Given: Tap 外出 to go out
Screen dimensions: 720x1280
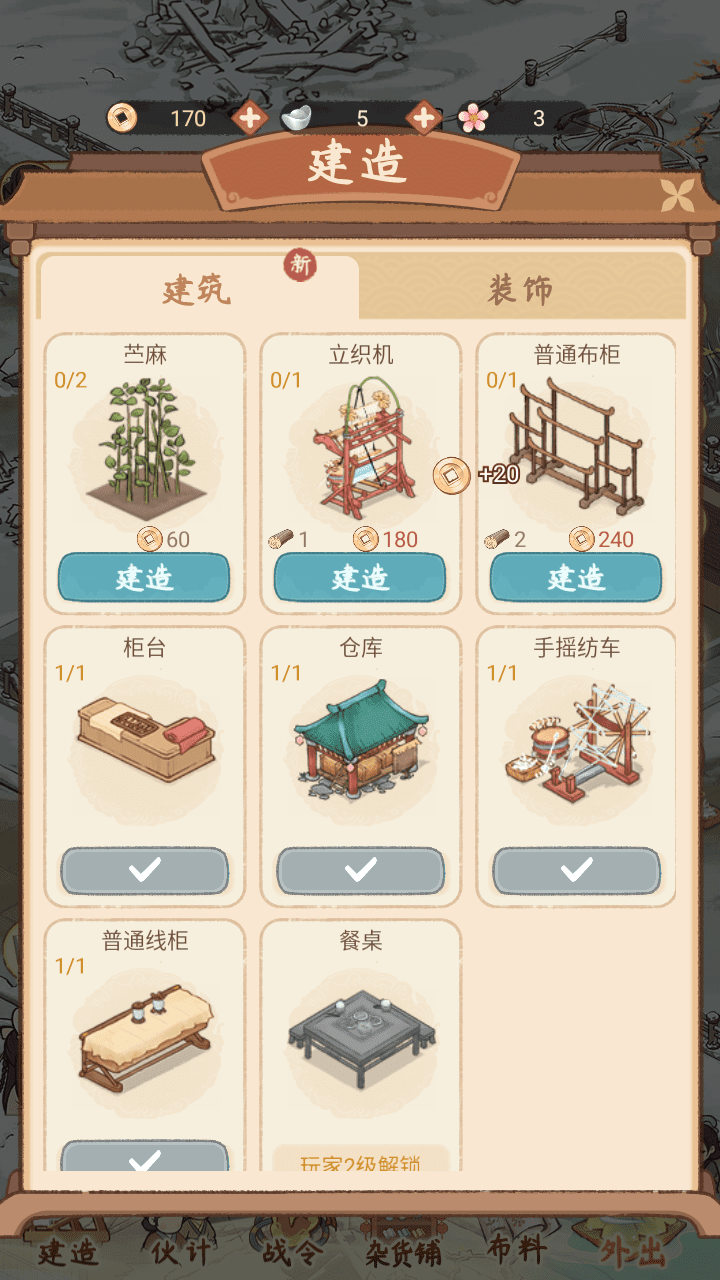Looking at the screenshot, I should click(x=633, y=1250).
